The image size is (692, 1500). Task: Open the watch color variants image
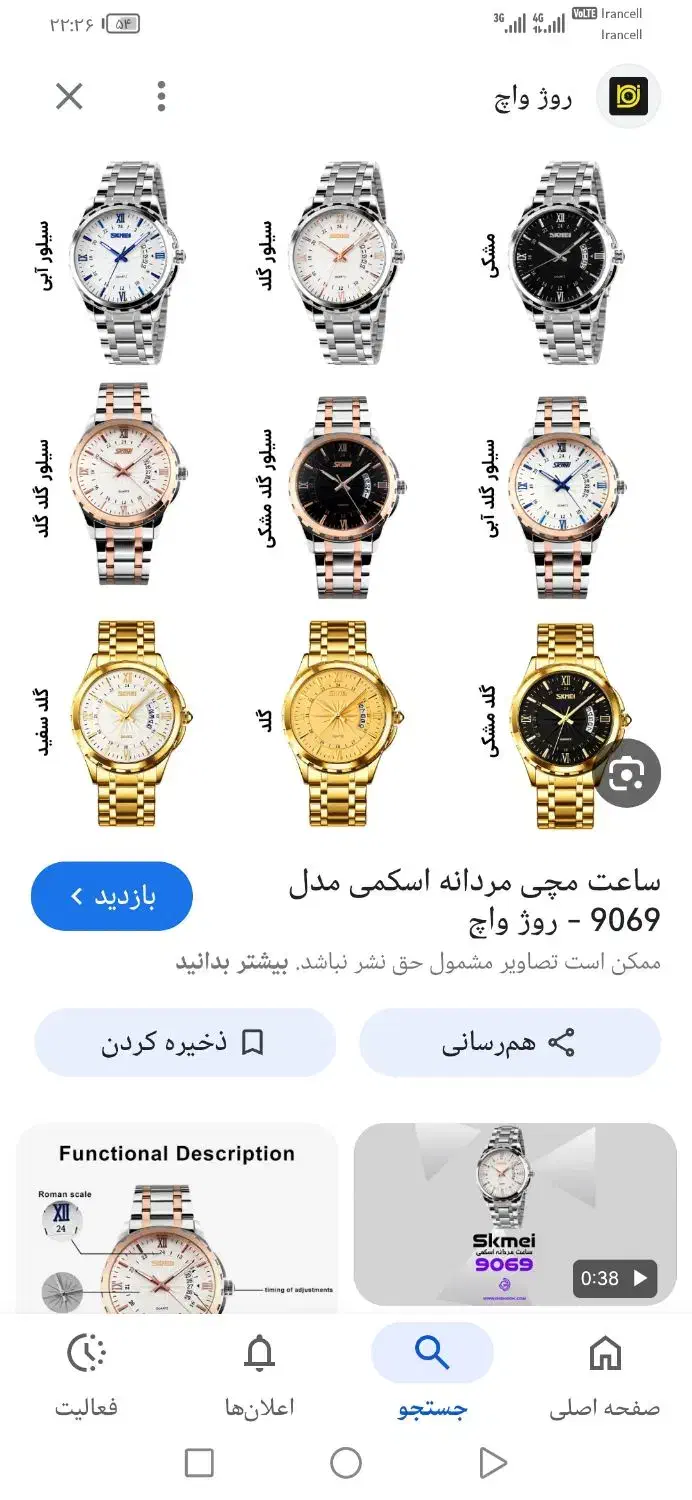346,492
